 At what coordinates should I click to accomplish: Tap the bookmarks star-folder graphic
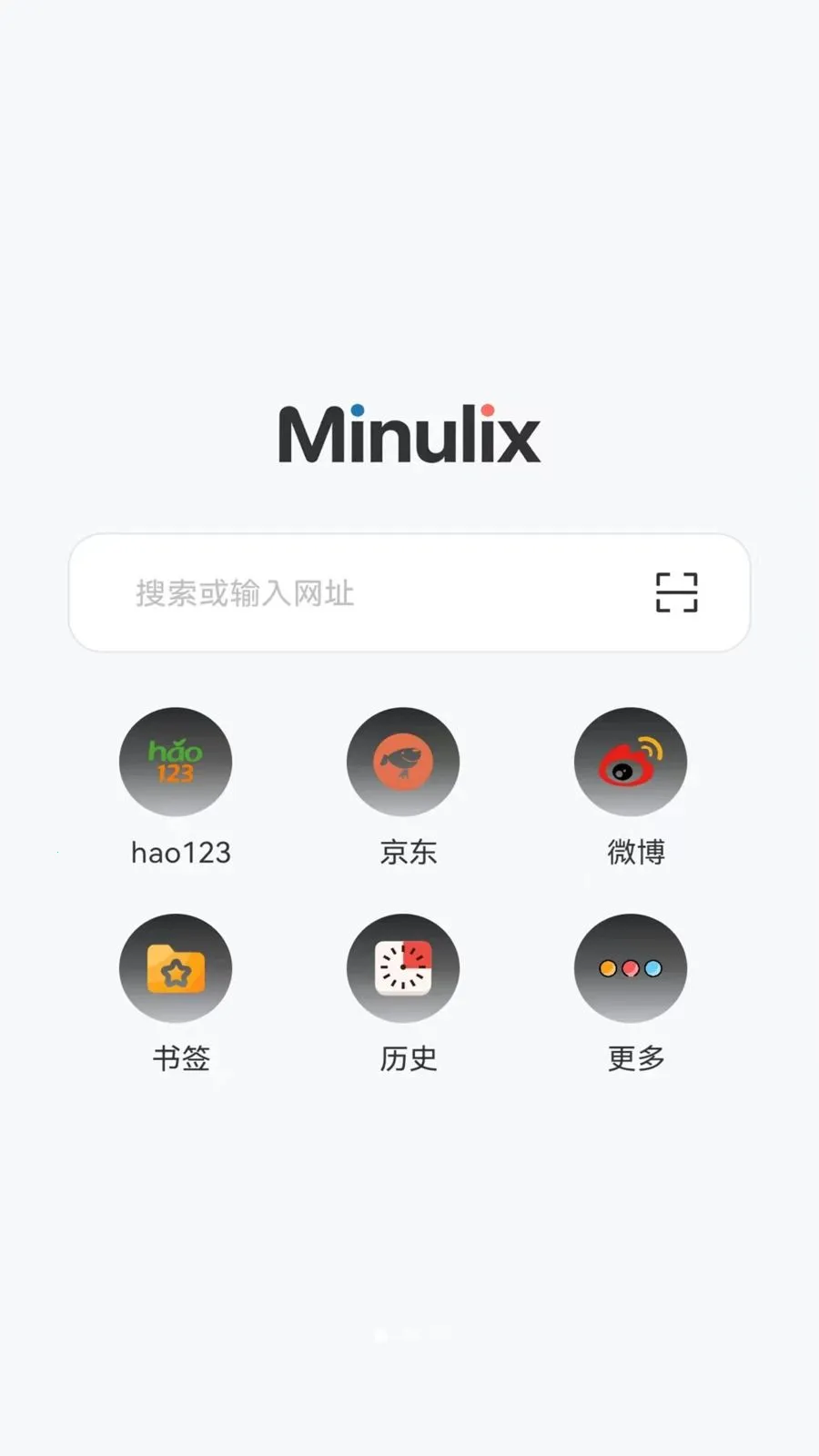[176, 967]
